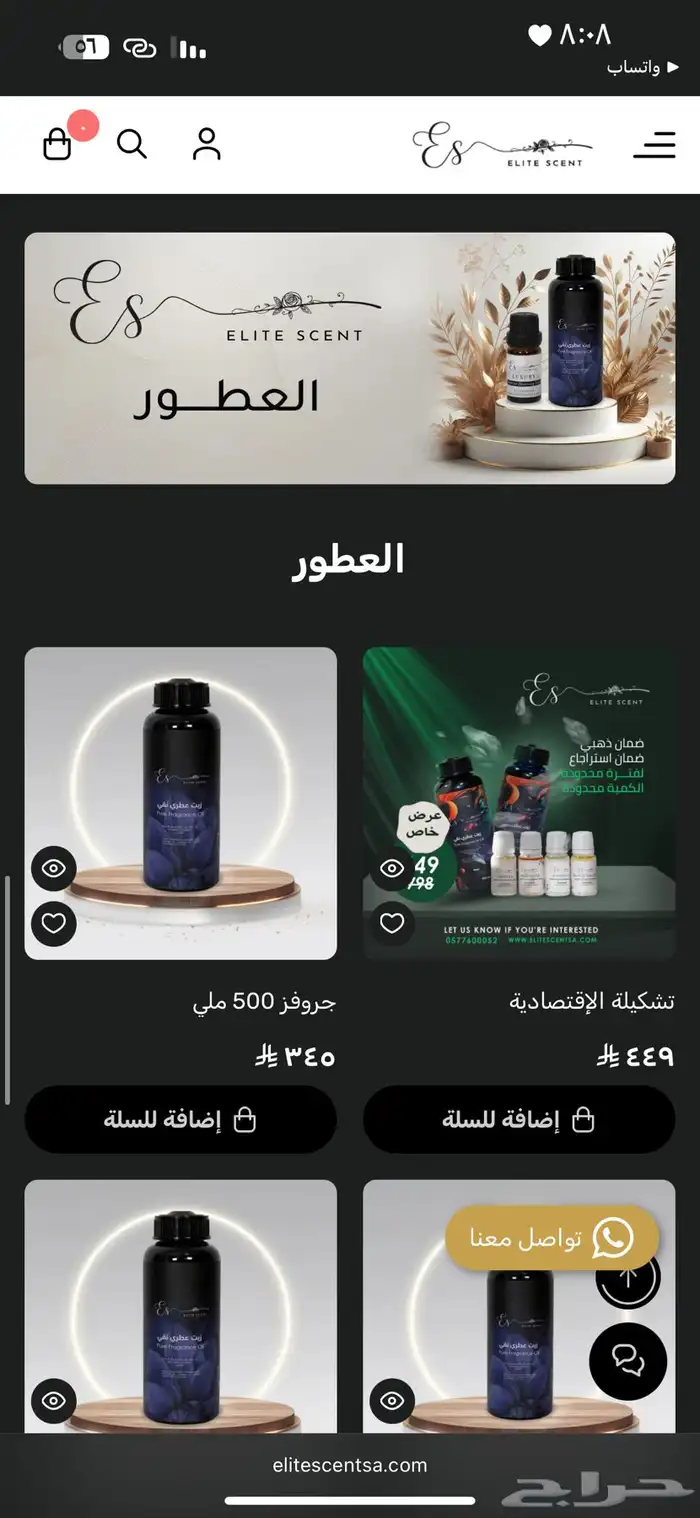This screenshot has width=700, height=1518.
Task: Quick view جروفز 500 ملي with eye icon
Action: 54,868
